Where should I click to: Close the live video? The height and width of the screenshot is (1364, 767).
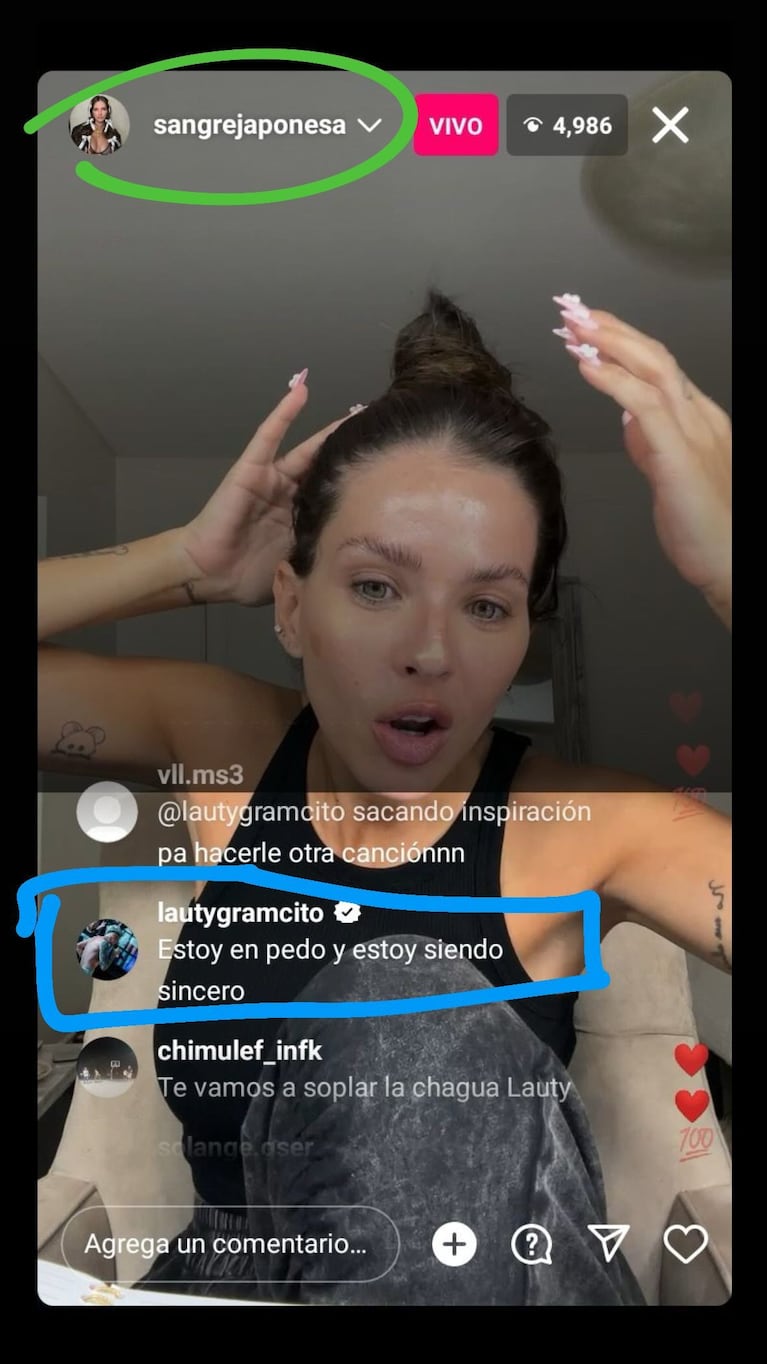[670, 126]
